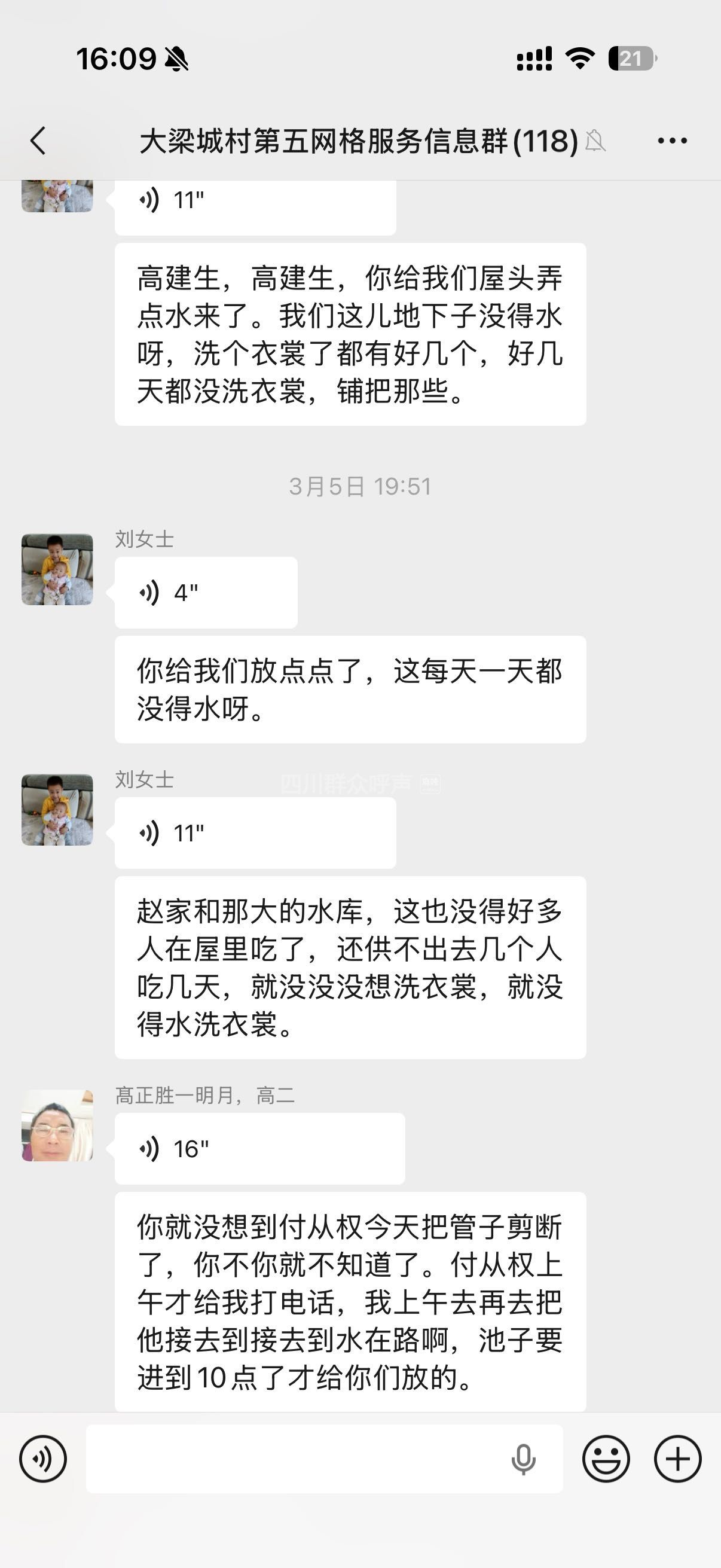721x1568 pixels.
Task: Switch to hold-to-talk voice input
Action: pos(42,1459)
